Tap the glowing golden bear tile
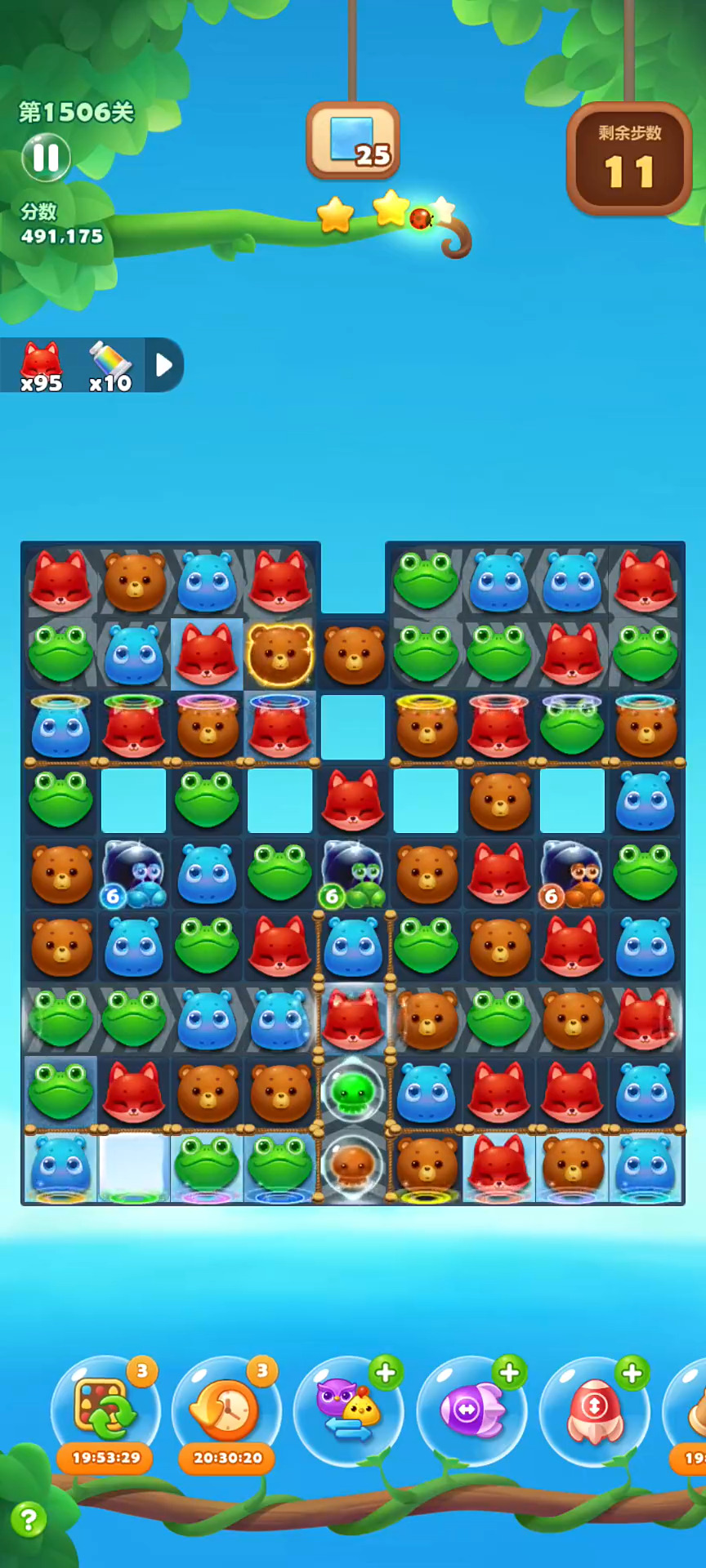The height and width of the screenshot is (1568, 706). 280,655
